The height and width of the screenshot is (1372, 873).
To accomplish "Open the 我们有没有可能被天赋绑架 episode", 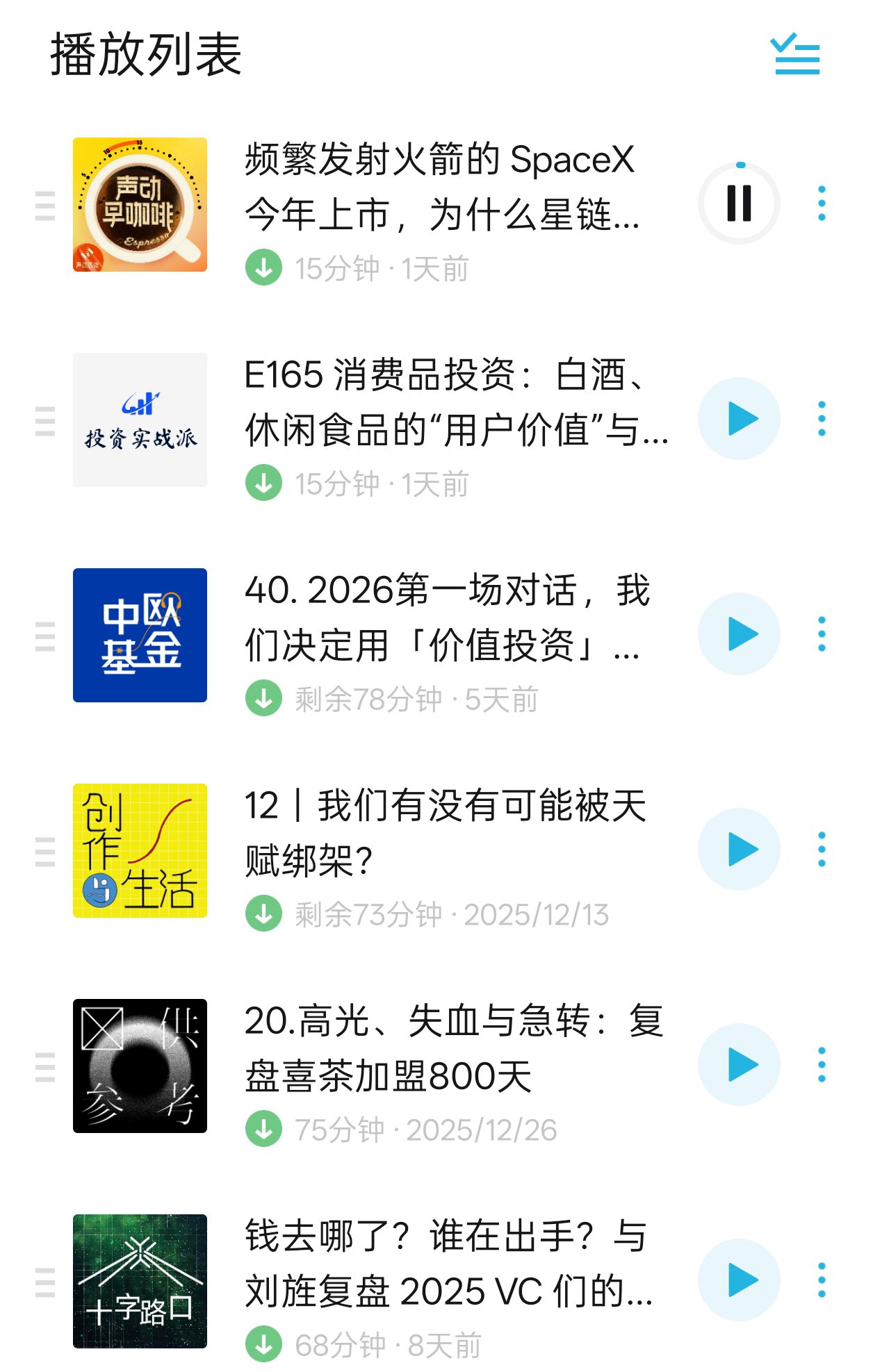I will tap(445, 833).
